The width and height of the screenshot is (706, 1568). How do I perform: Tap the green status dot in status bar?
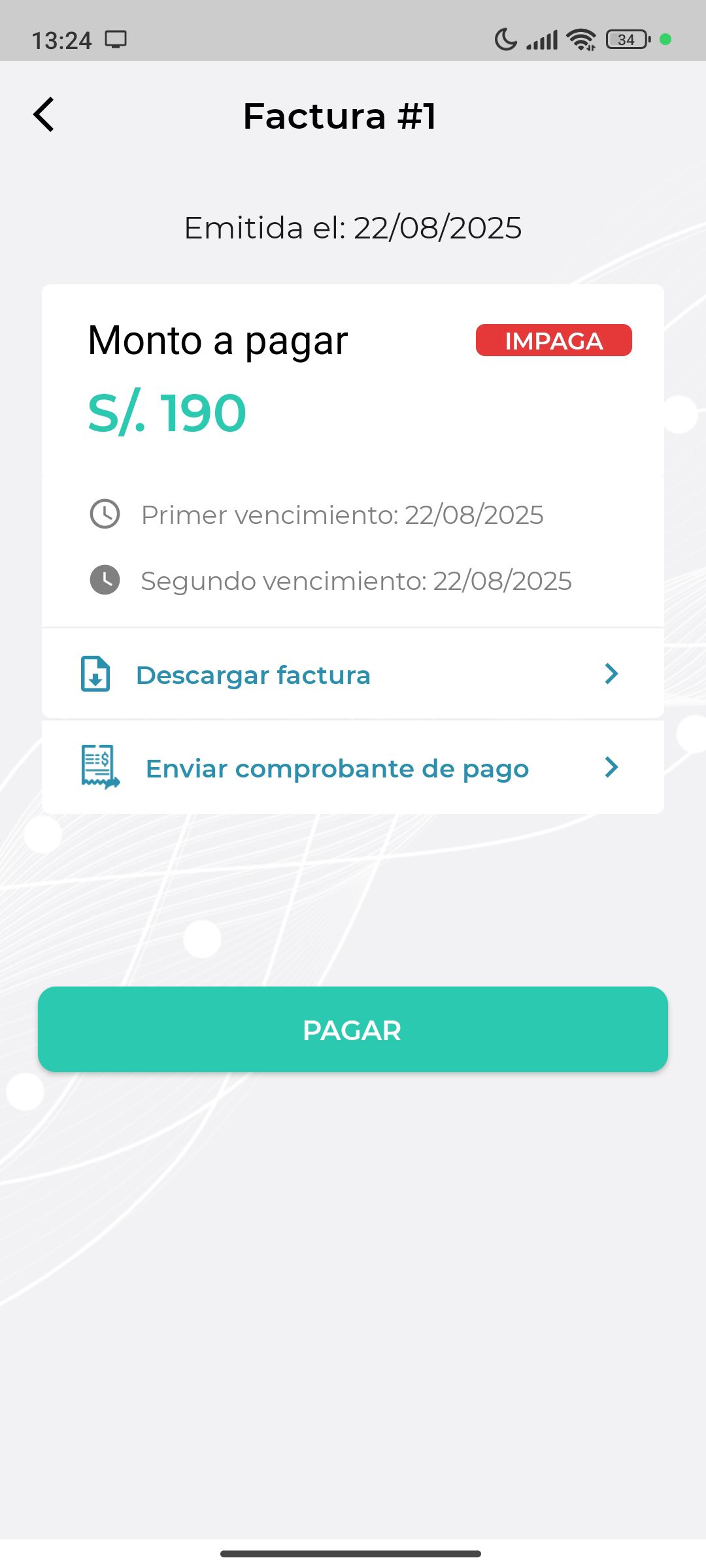(666, 41)
